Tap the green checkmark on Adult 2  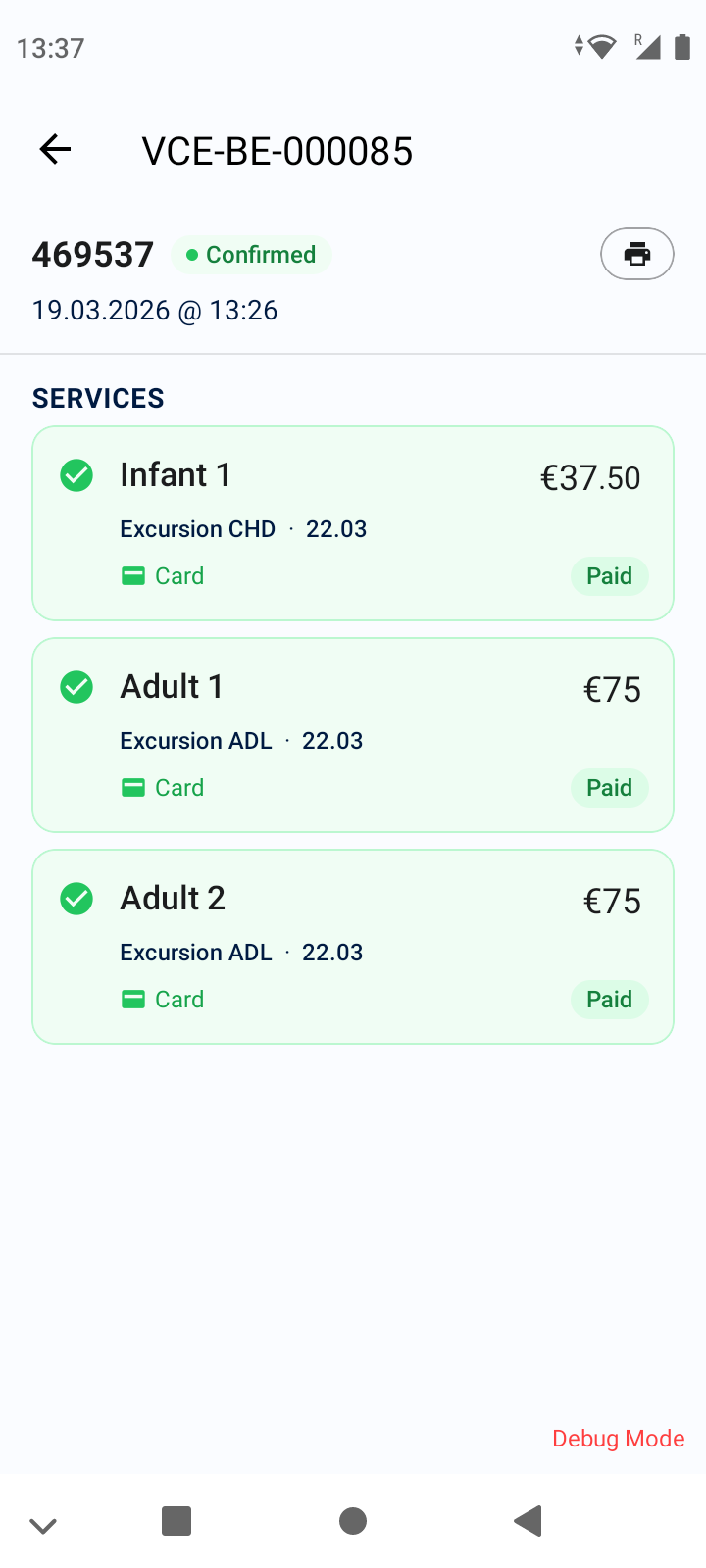coord(76,898)
